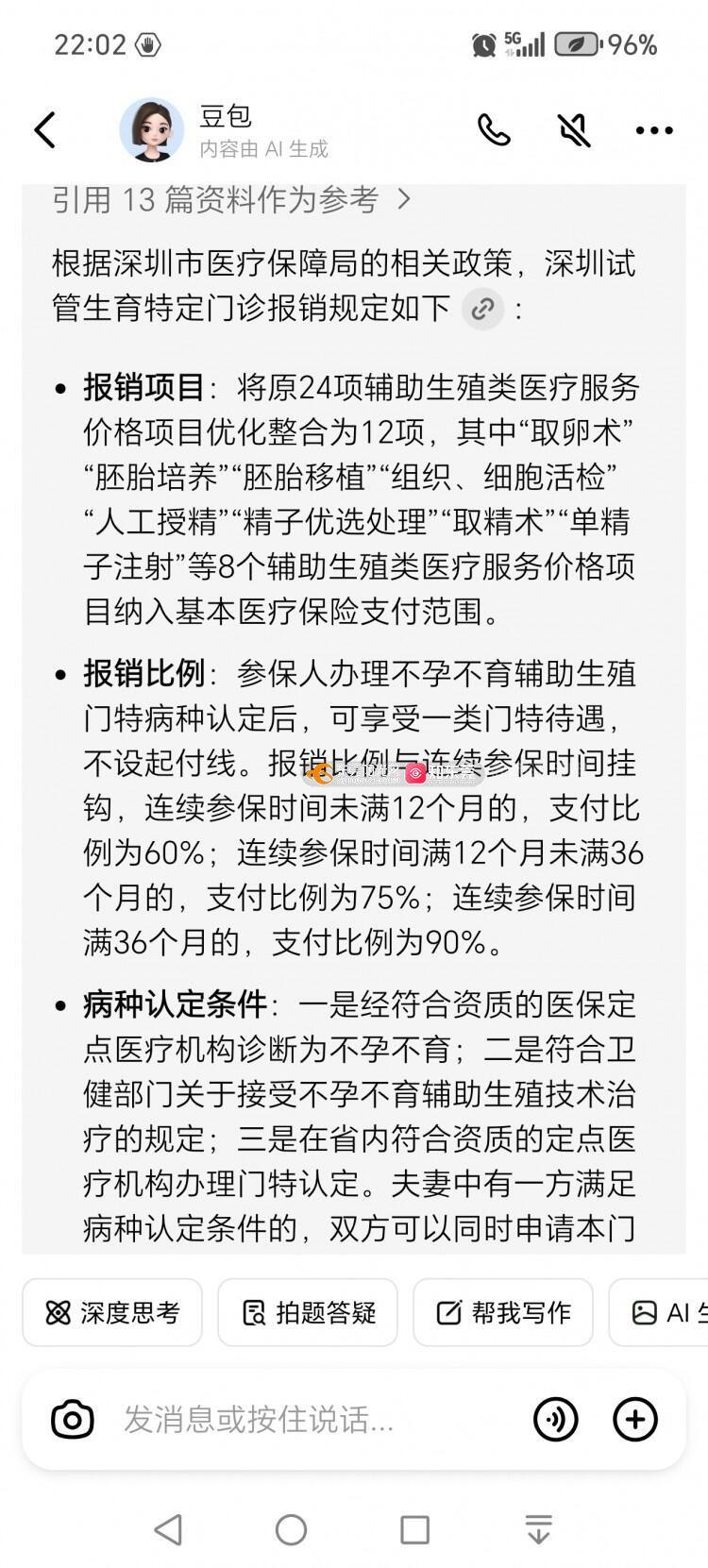Go back with the top-left arrow
Viewport: 708px width, 1568px height.
(44, 130)
